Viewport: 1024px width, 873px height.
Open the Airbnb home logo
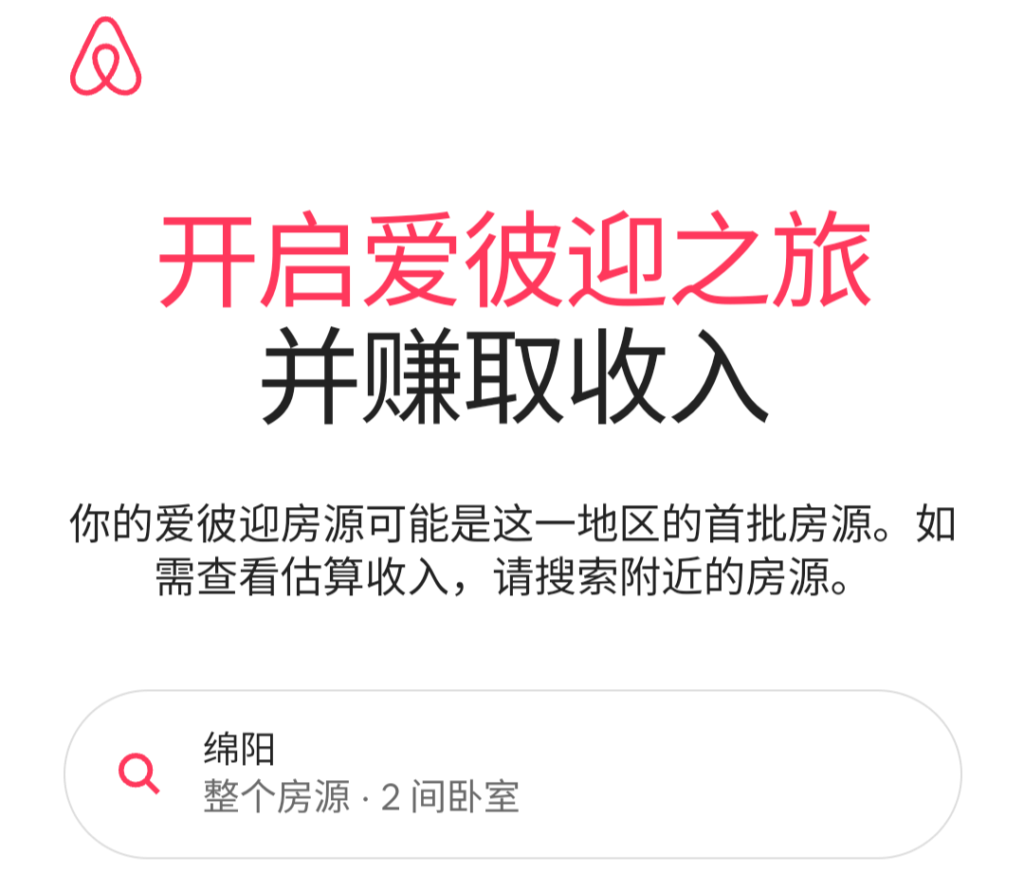[x=106, y=58]
